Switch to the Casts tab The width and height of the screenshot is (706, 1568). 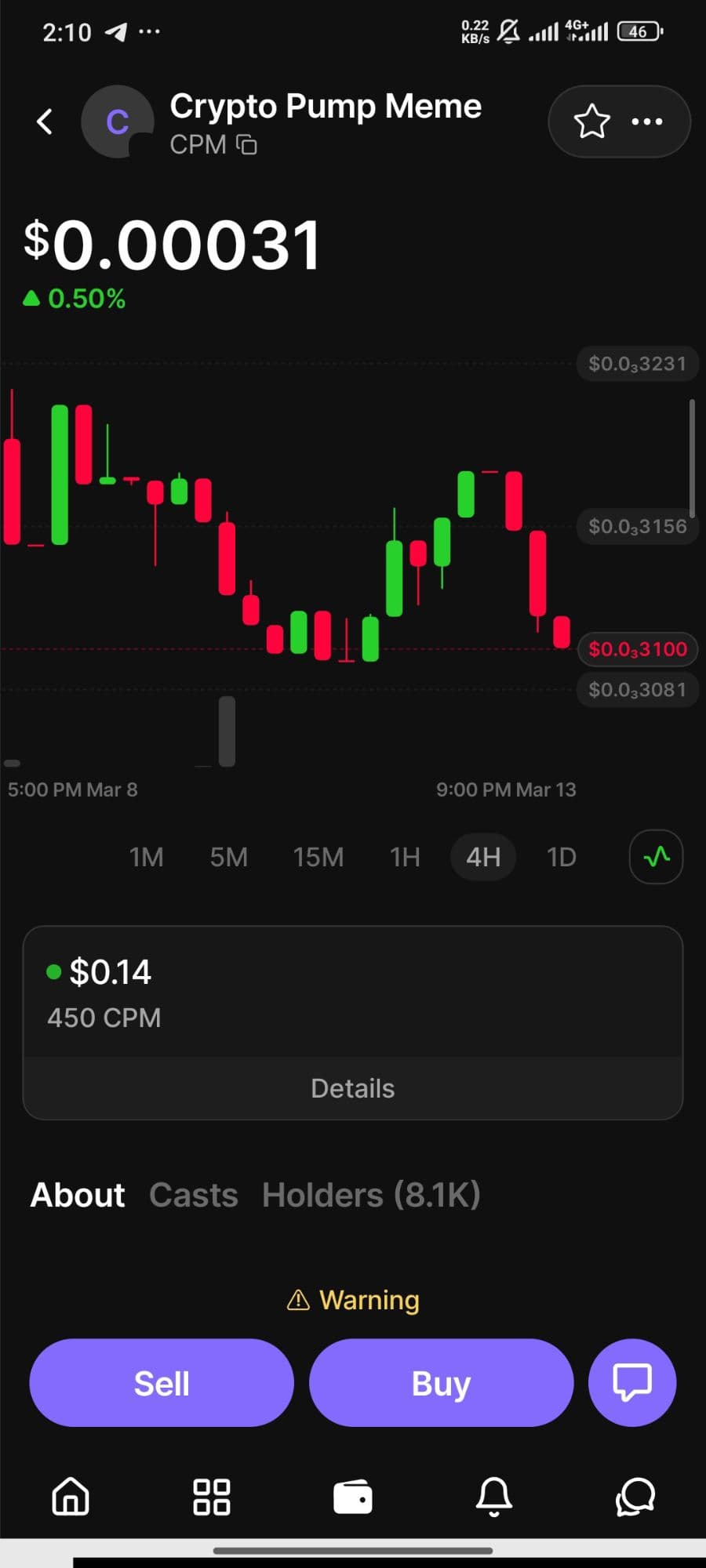[194, 1196]
